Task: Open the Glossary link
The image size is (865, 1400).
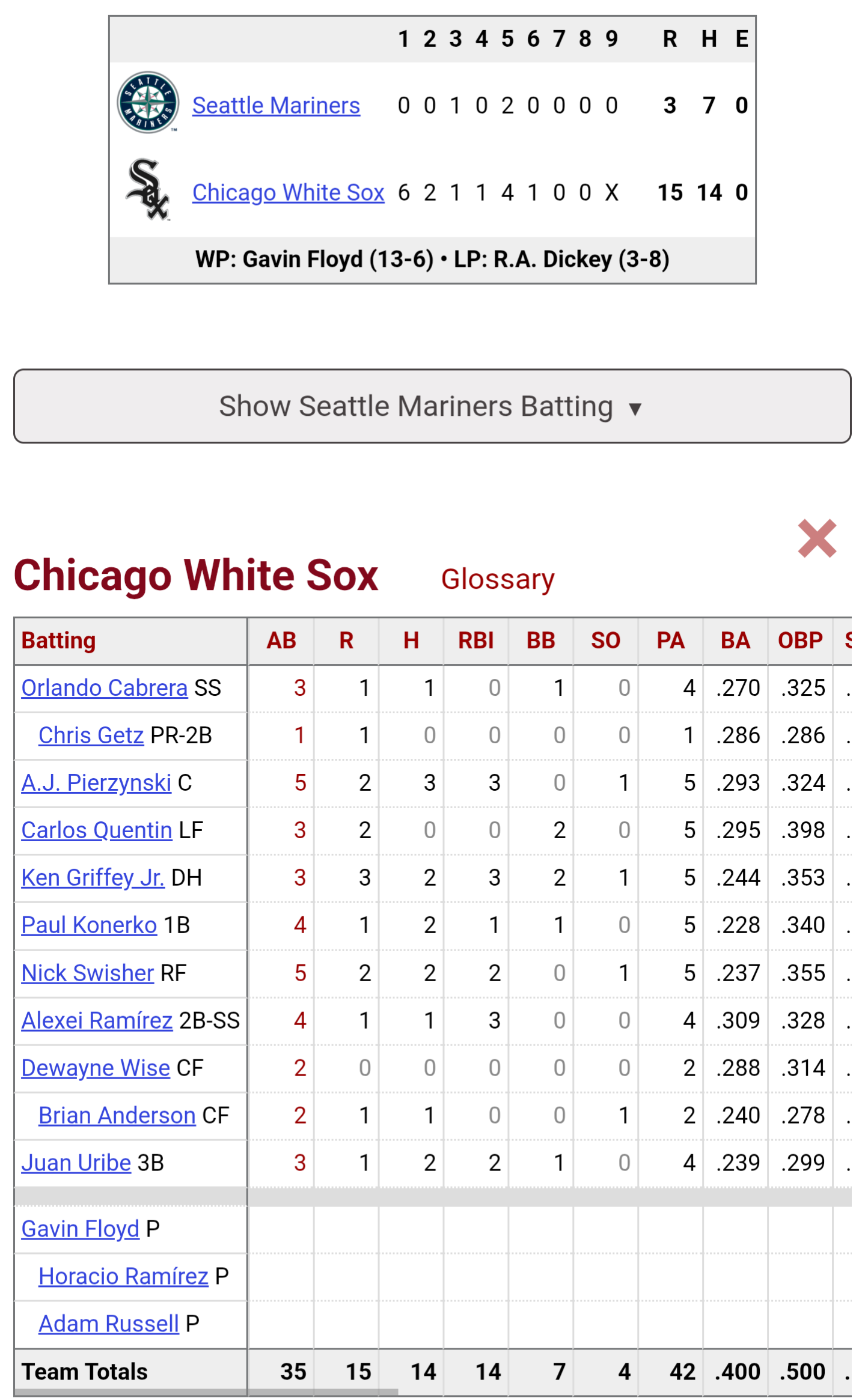Action: 498,579
